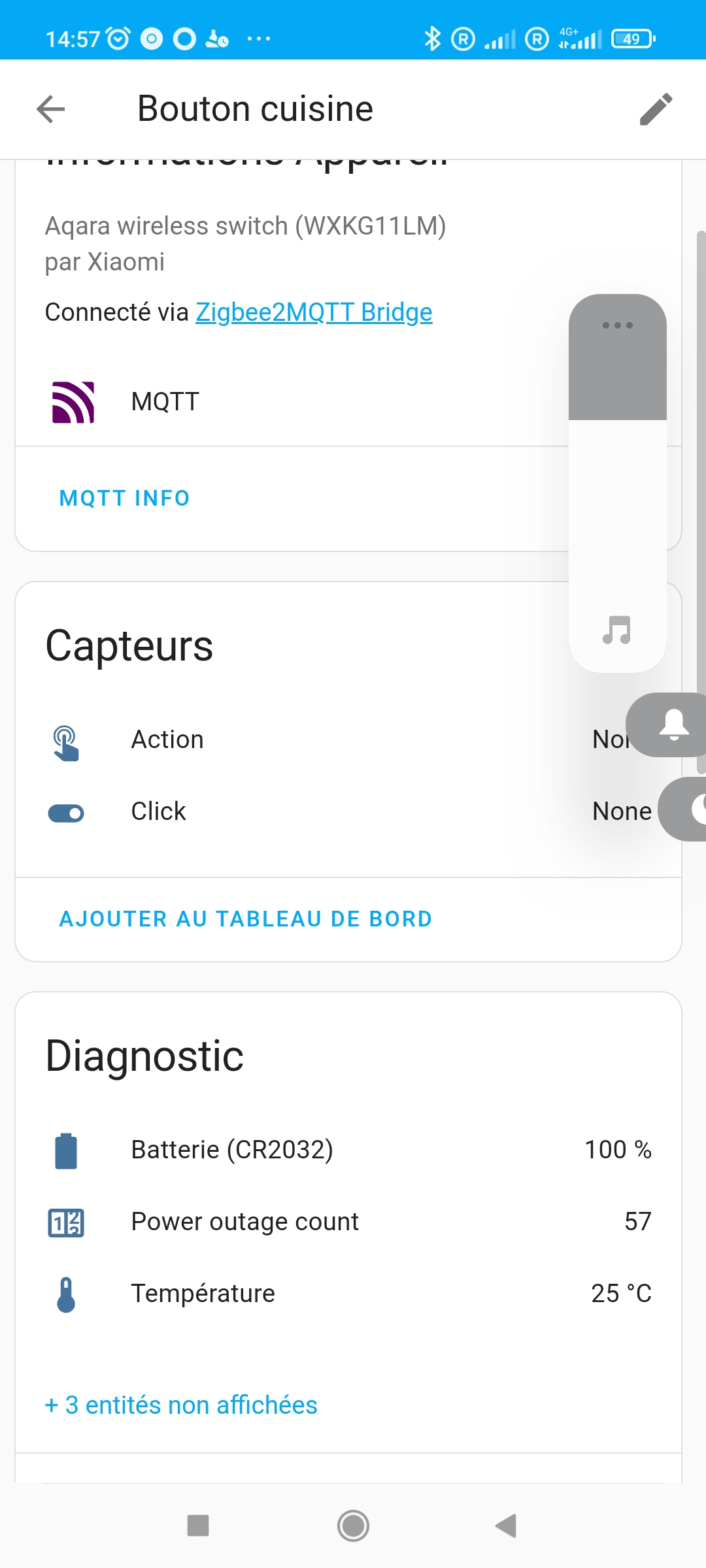This screenshot has height=1568, width=706.
Task: Tap the system home button
Action: coord(353,1526)
